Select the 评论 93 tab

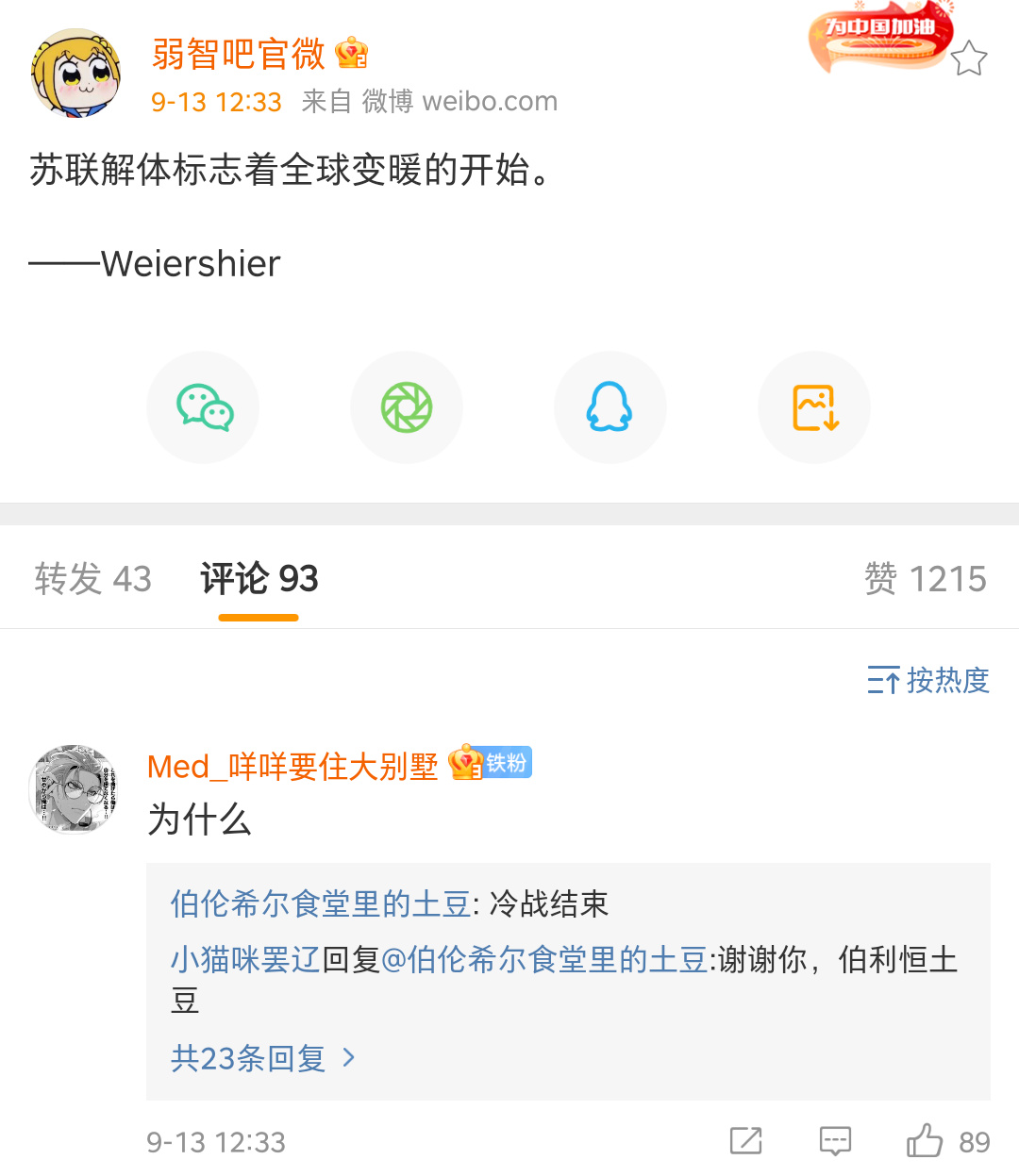[x=259, y=579]
